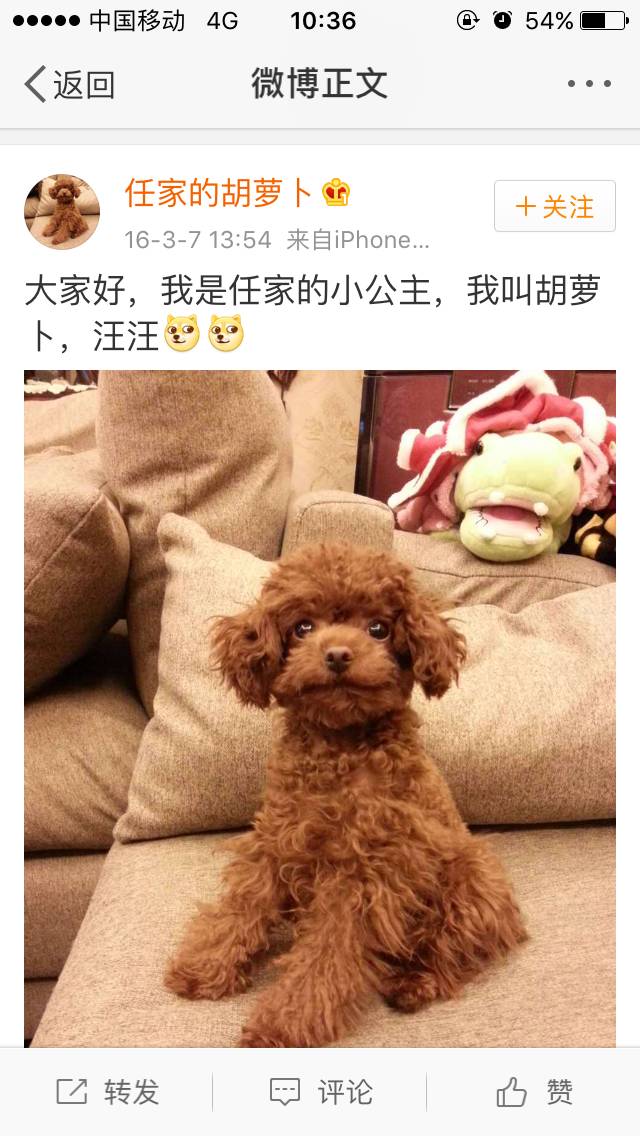This screenshot has height=1136, width=640.
Task: Open 任家的胡萝卜 username link
Action: coord(220,193)
